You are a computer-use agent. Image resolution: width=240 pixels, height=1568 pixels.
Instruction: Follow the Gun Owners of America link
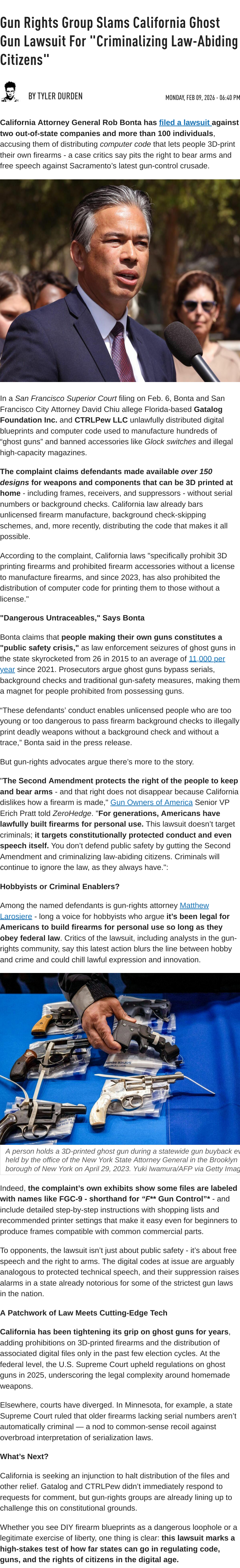point(151,802)
